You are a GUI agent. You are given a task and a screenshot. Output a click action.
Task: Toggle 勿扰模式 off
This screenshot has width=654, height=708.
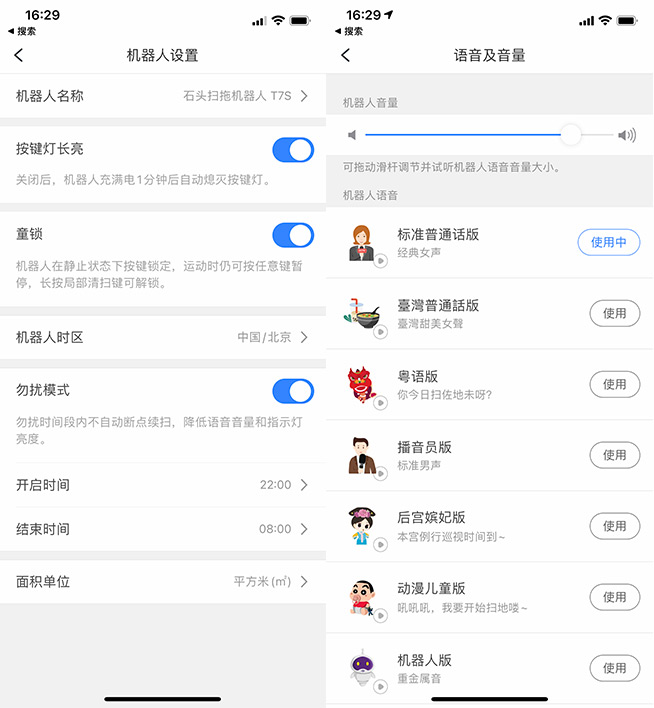point(293,390)
